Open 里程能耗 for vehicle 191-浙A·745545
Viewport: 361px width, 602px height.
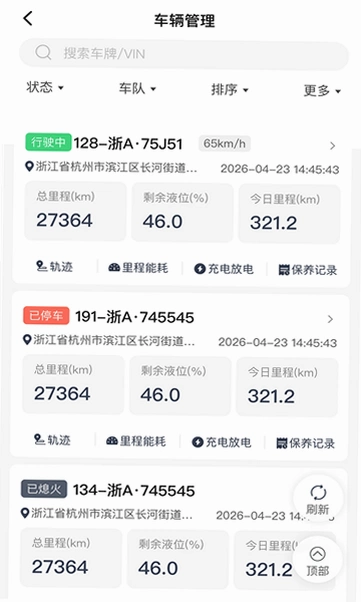point(136,441)
